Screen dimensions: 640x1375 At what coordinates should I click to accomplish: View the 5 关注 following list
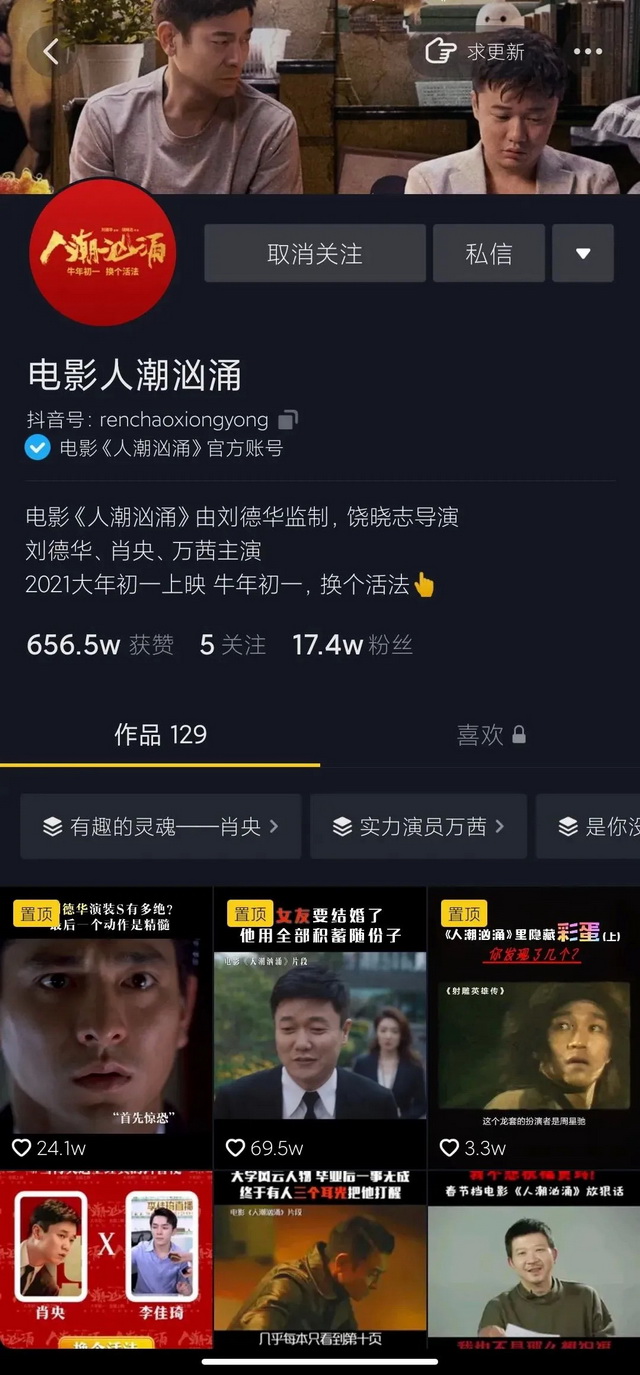233,645
